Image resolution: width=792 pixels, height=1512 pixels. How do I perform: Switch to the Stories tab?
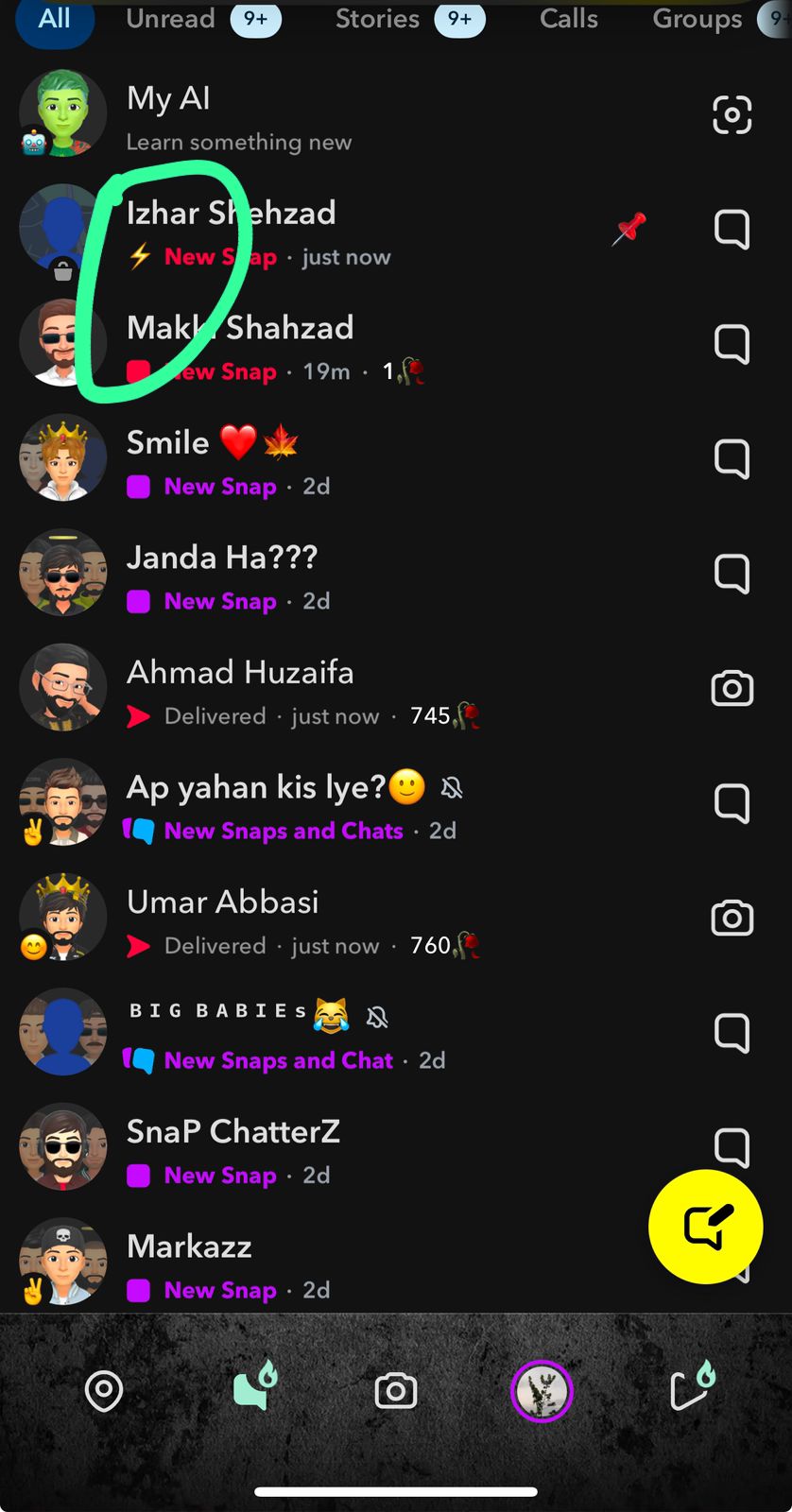[377, 19]
